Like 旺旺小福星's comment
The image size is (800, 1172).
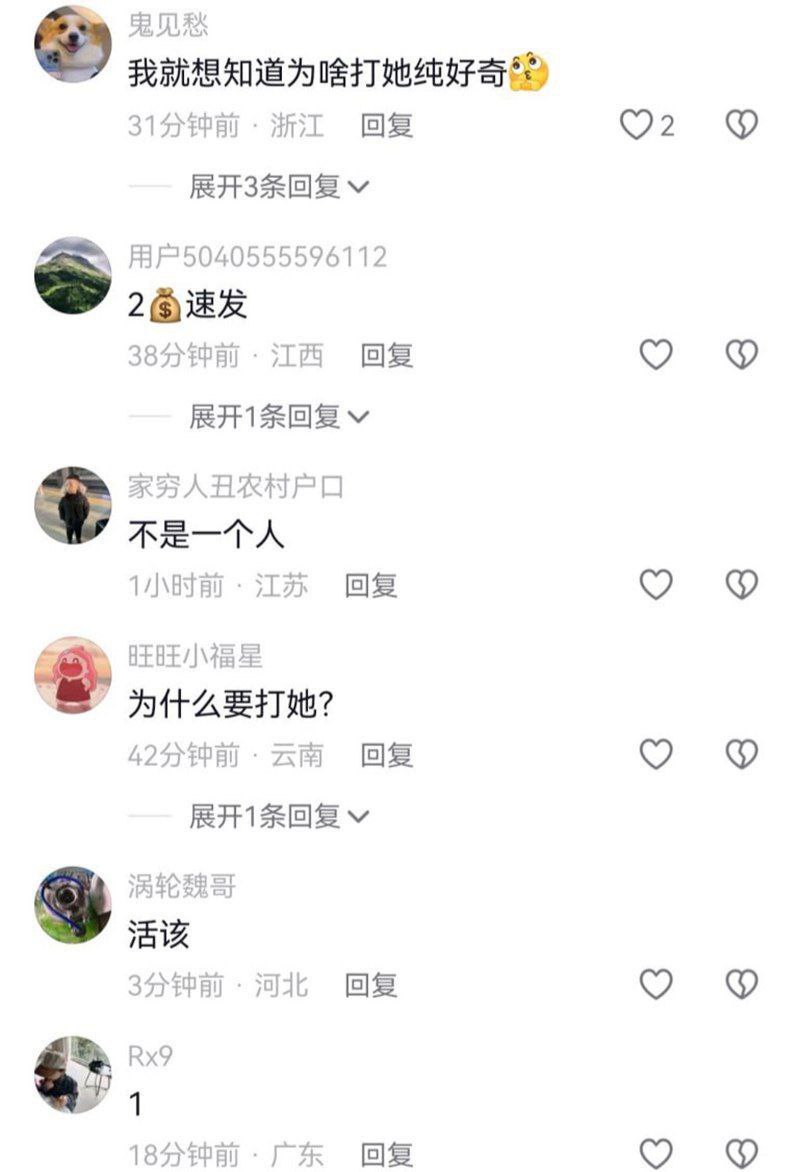point(656,754)
